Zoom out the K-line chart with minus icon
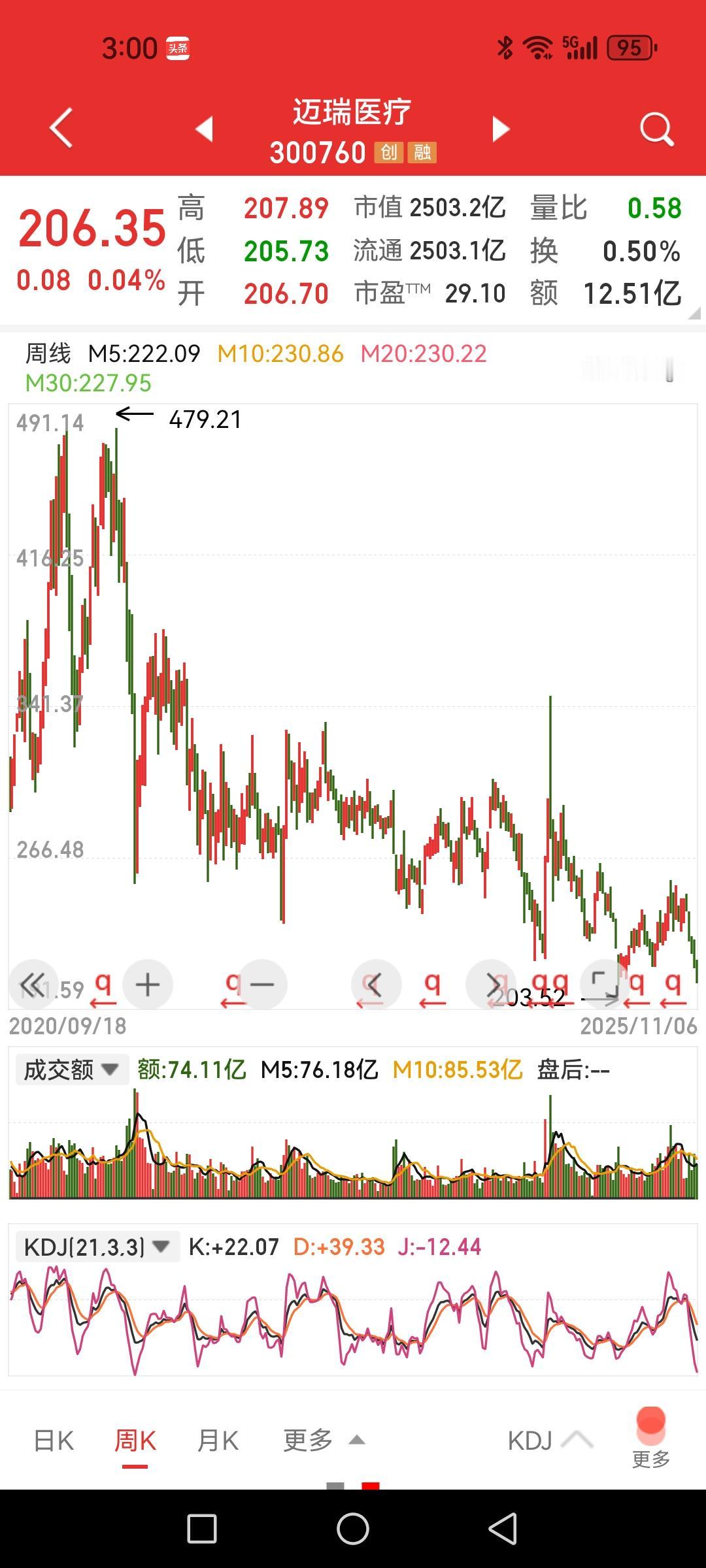The image size is (706, 1568). [x=261, y=985]
